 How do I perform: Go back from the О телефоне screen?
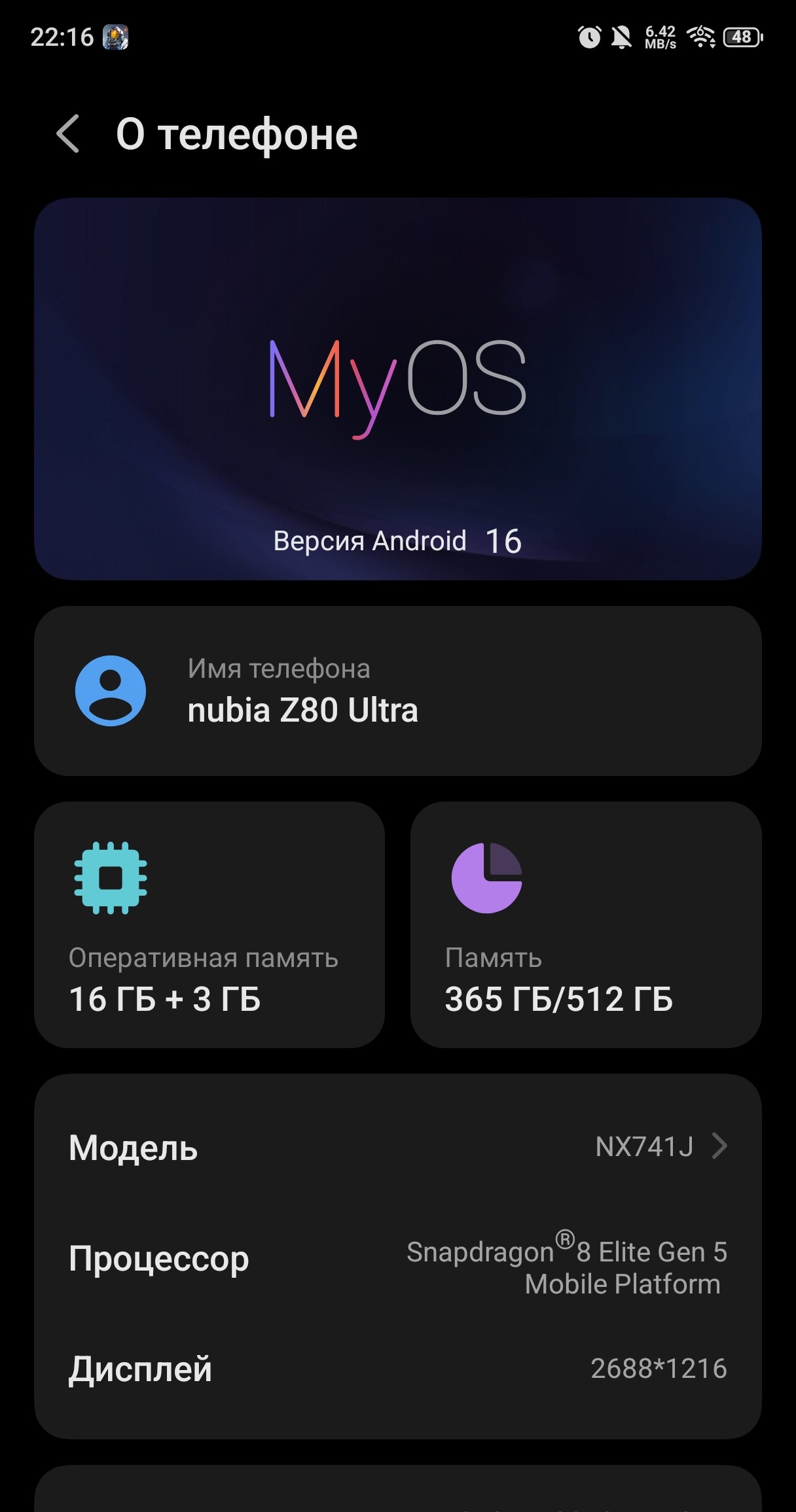(x=68, y=134)
